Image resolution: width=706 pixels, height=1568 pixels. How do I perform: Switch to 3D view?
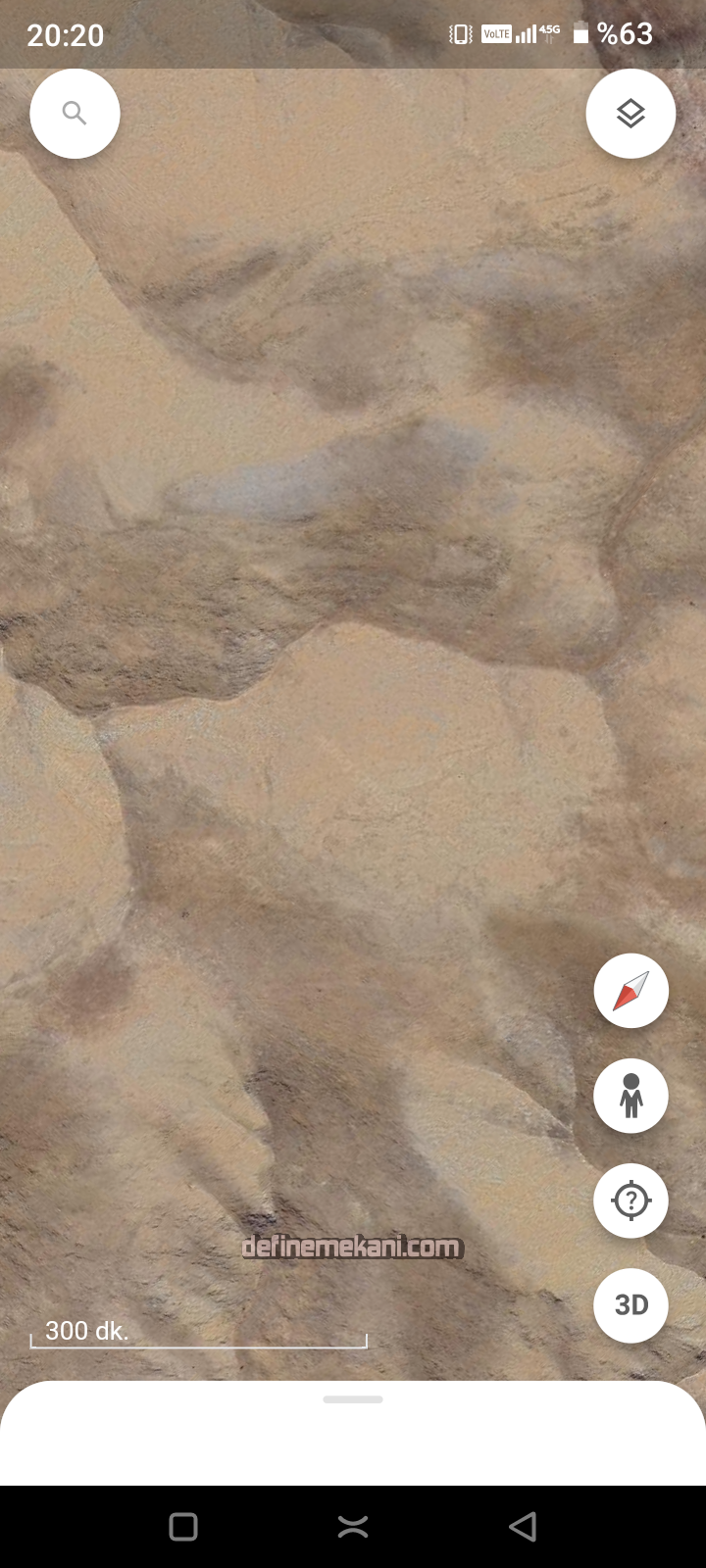tap(630, 1305)
